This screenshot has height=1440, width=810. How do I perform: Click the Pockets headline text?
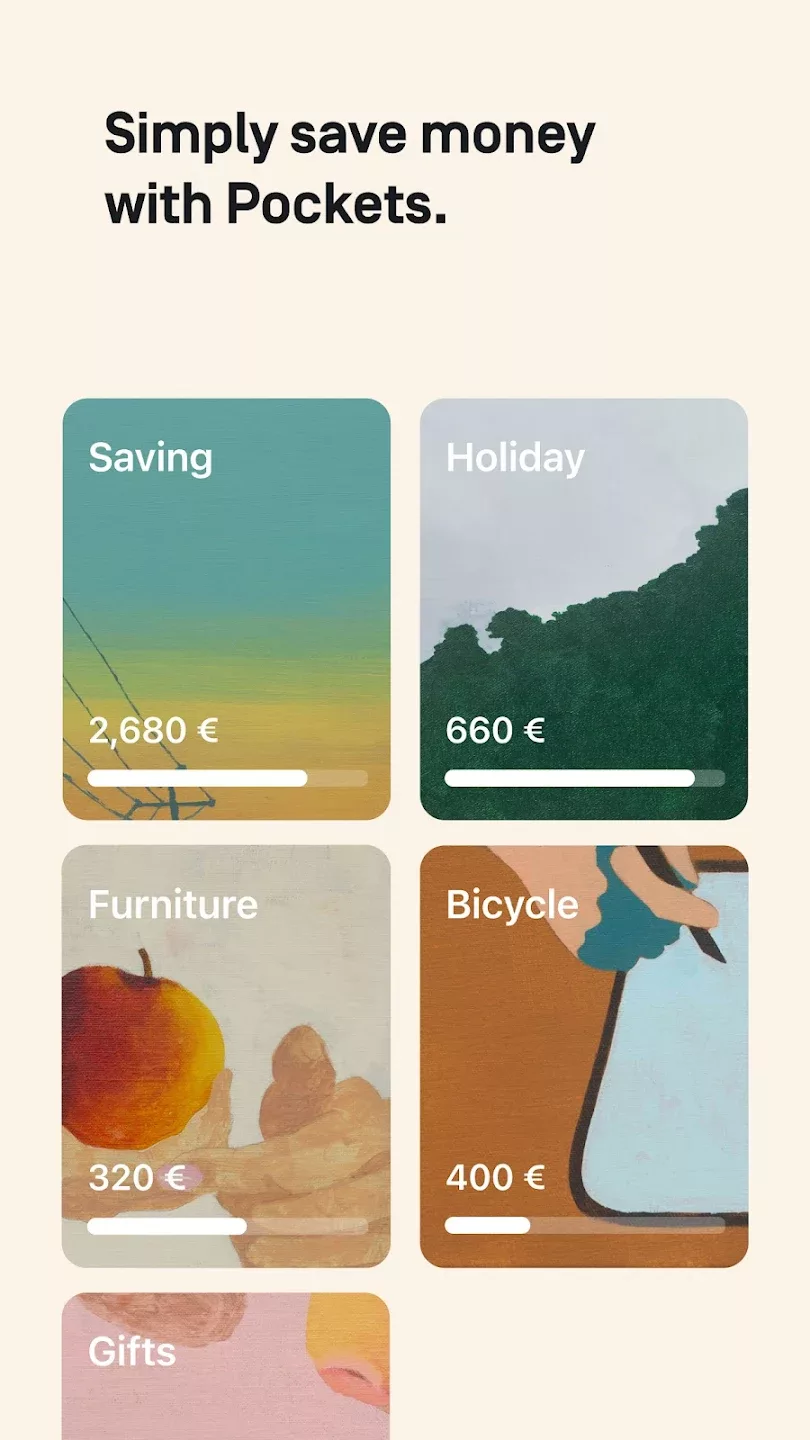coord(350,170)
